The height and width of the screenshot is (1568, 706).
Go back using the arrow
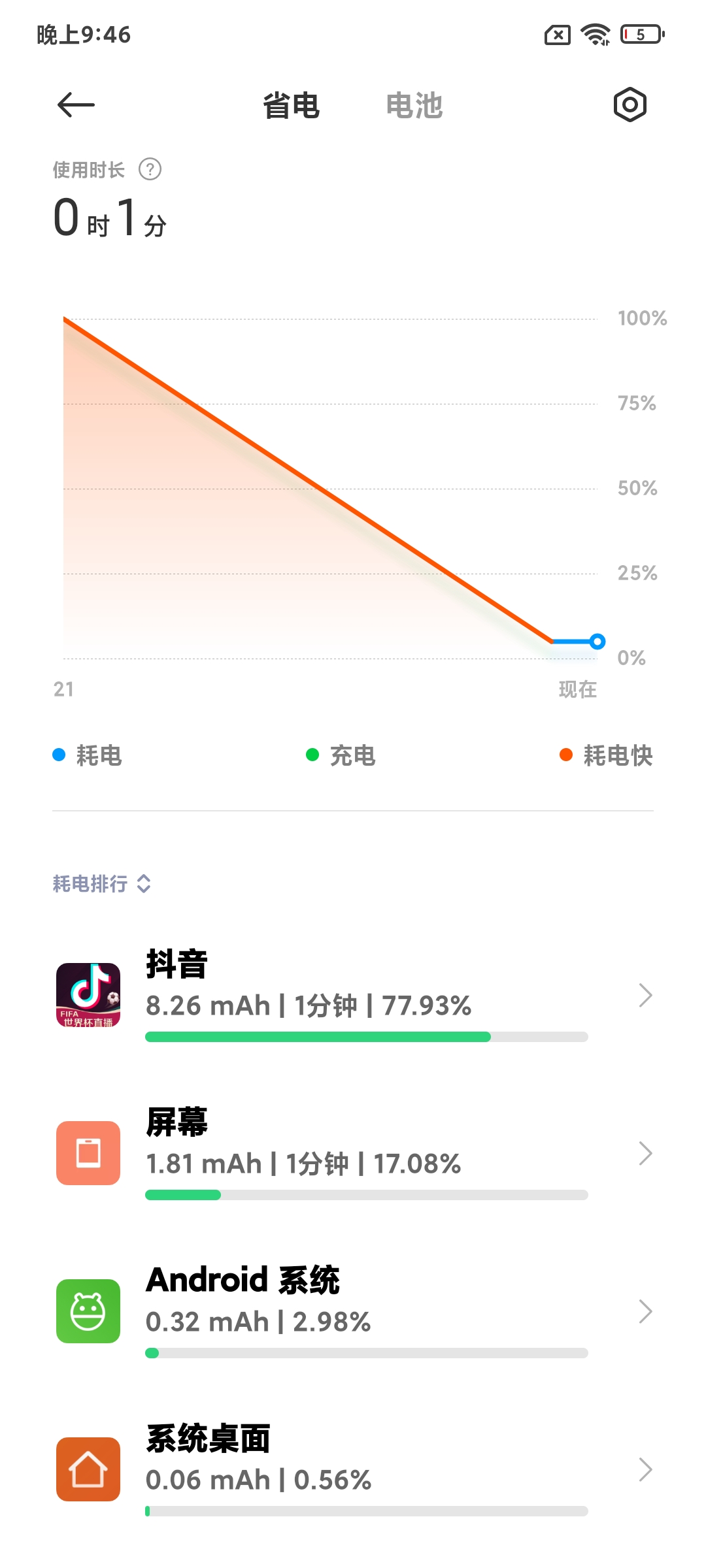76,105
